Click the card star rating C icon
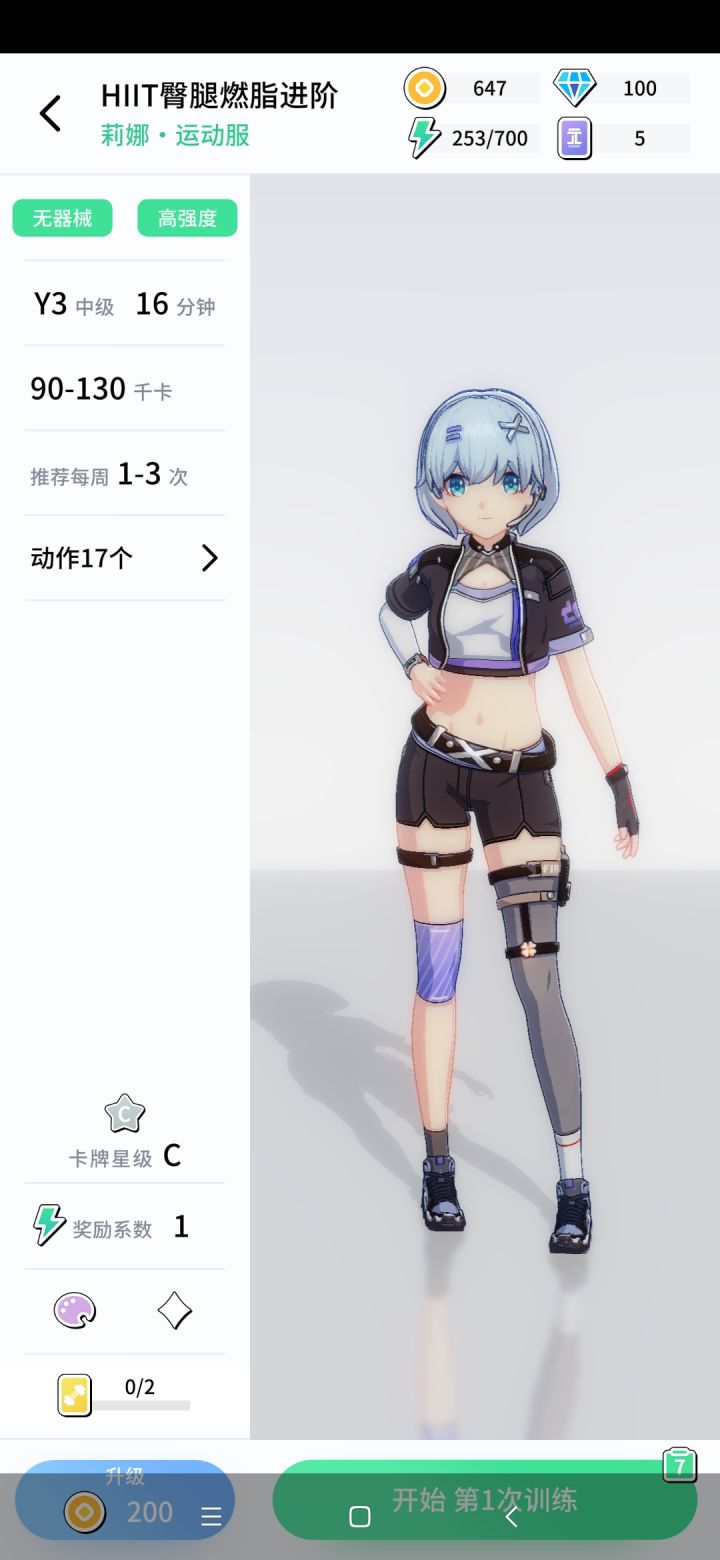Image resolution: width=720 pixels, height=1560 pixels. [x=124, y=1113]
